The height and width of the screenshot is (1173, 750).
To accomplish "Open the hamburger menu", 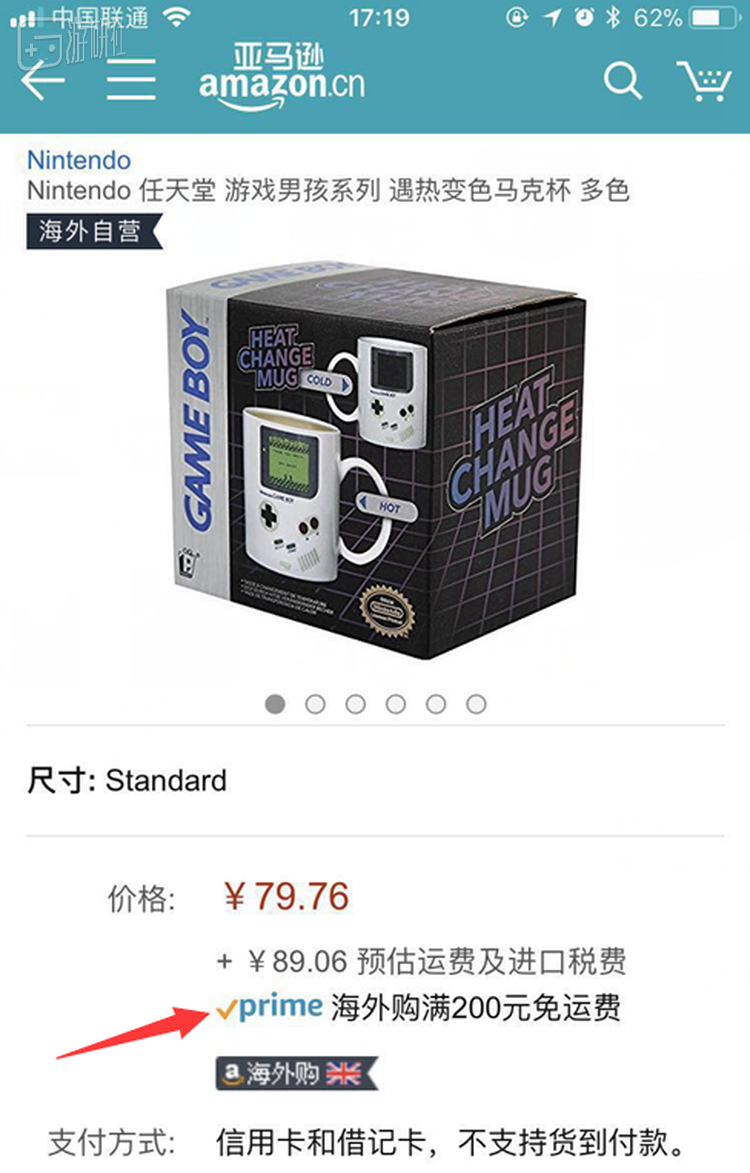I will pyautogui.click(x=131, y=80).
